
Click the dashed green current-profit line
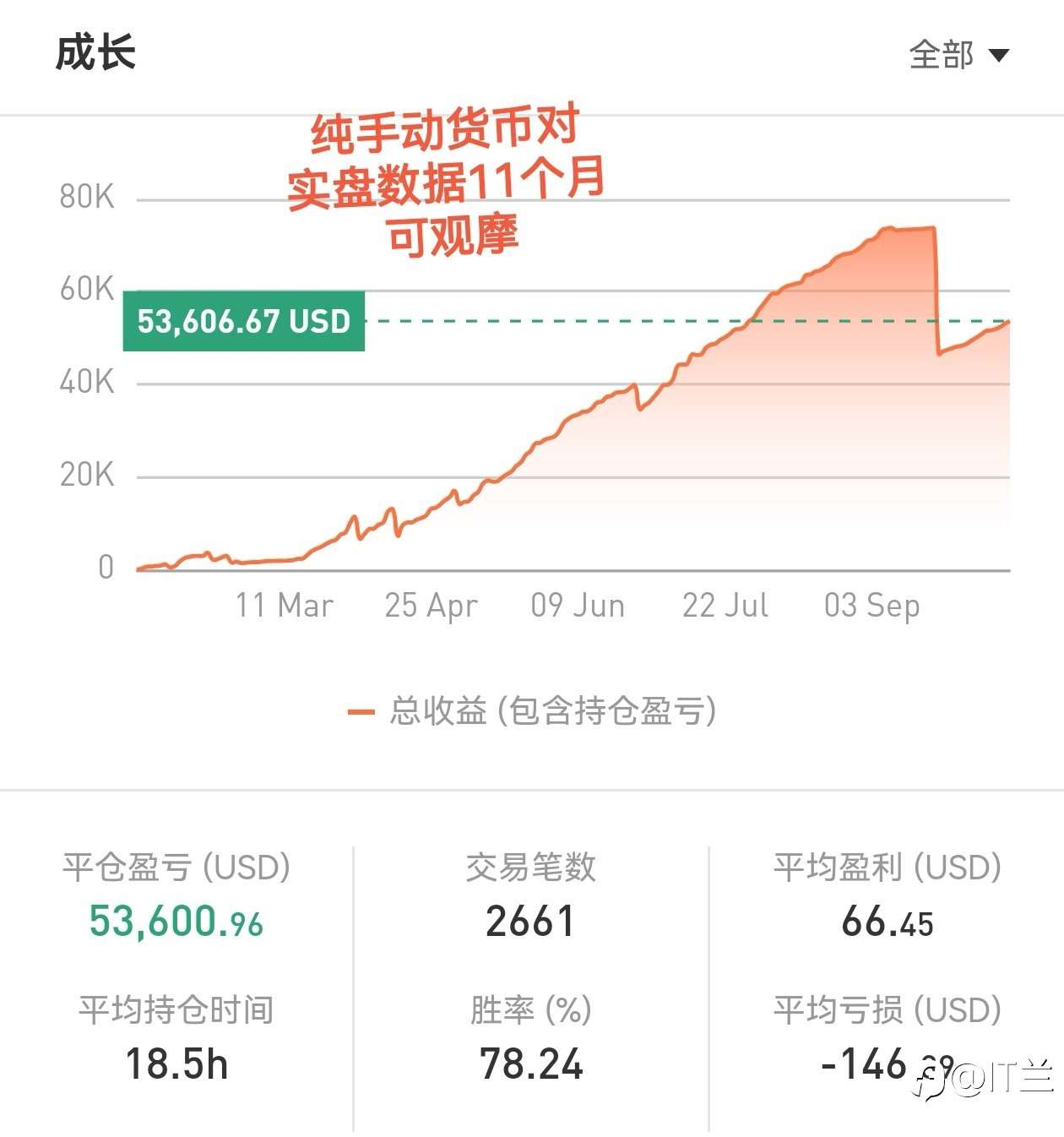pos(591,322)
